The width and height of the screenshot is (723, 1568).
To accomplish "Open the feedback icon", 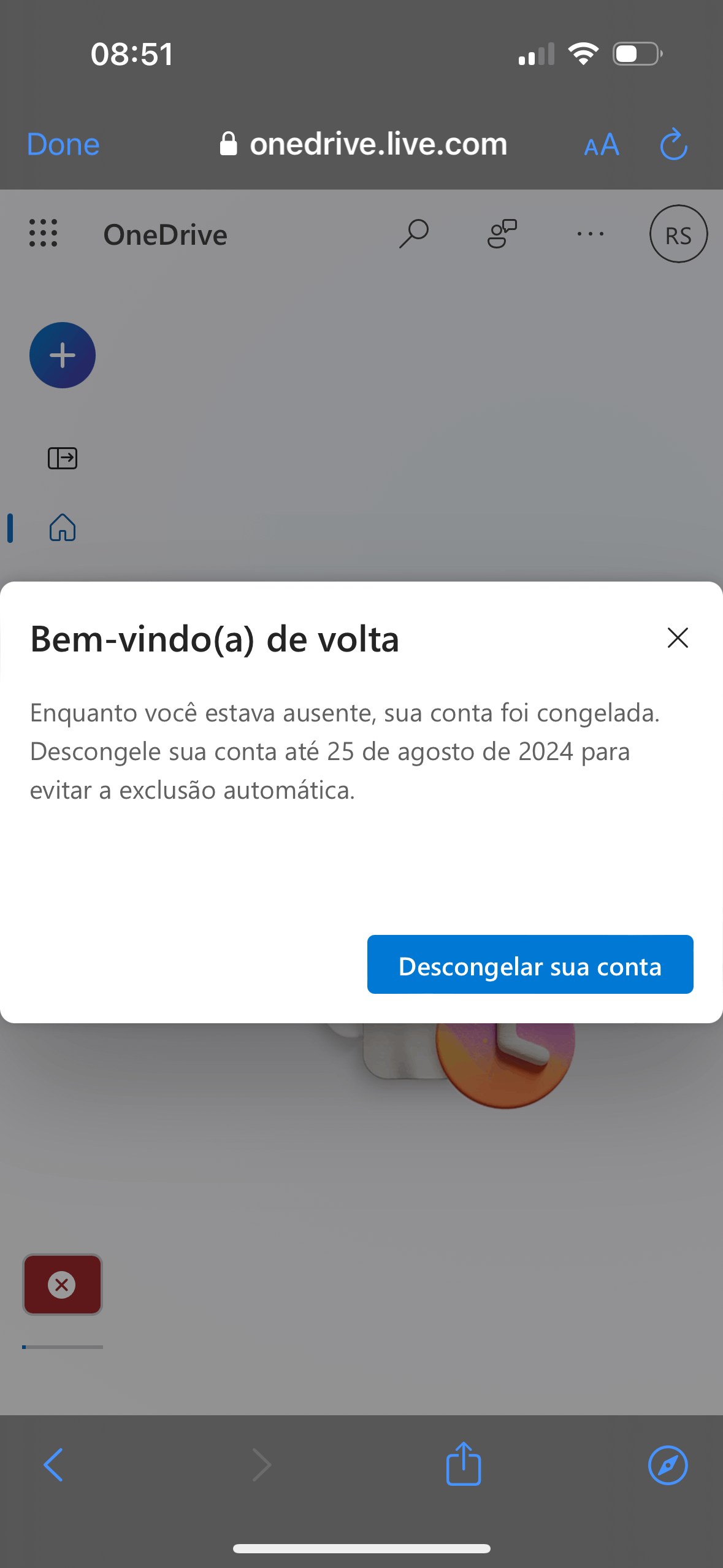I will [502, 234].
